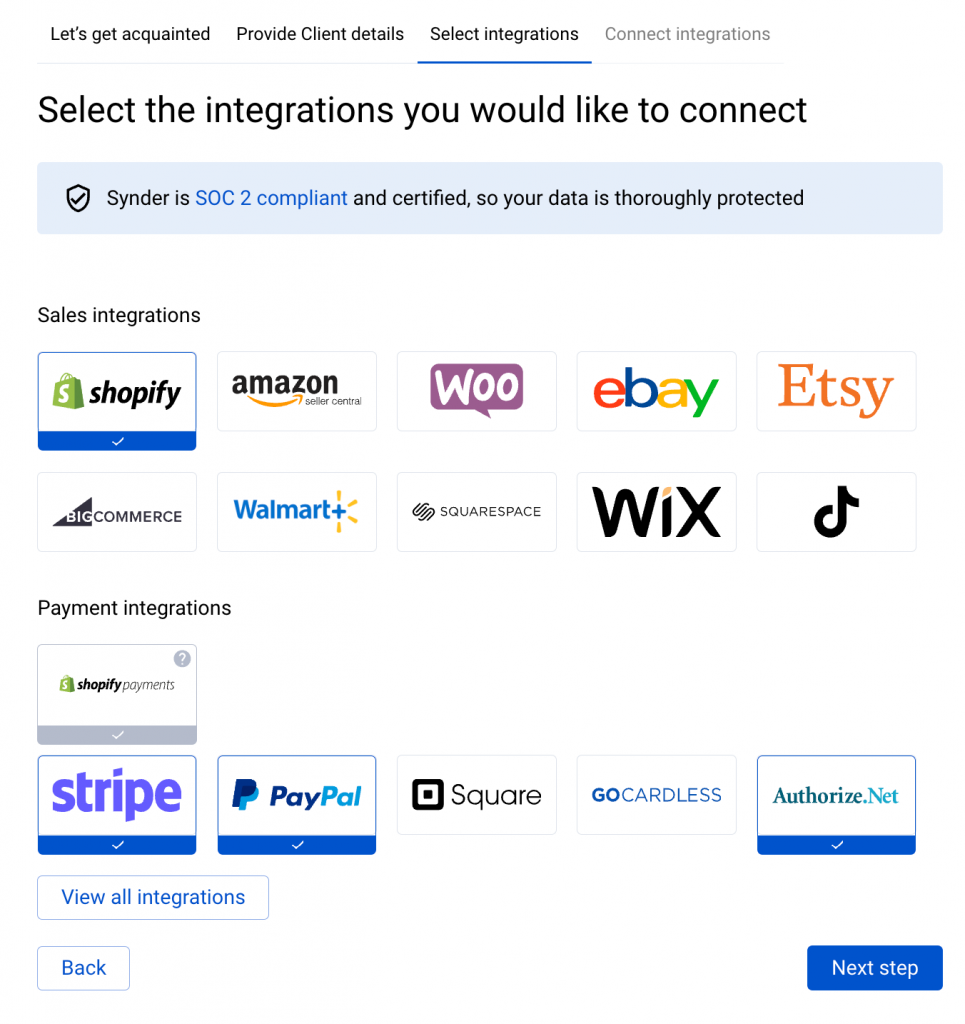Viewport: 965px width, 1024px height.
Task: Uncheck the PayPal payment integration
Action: 297,804
